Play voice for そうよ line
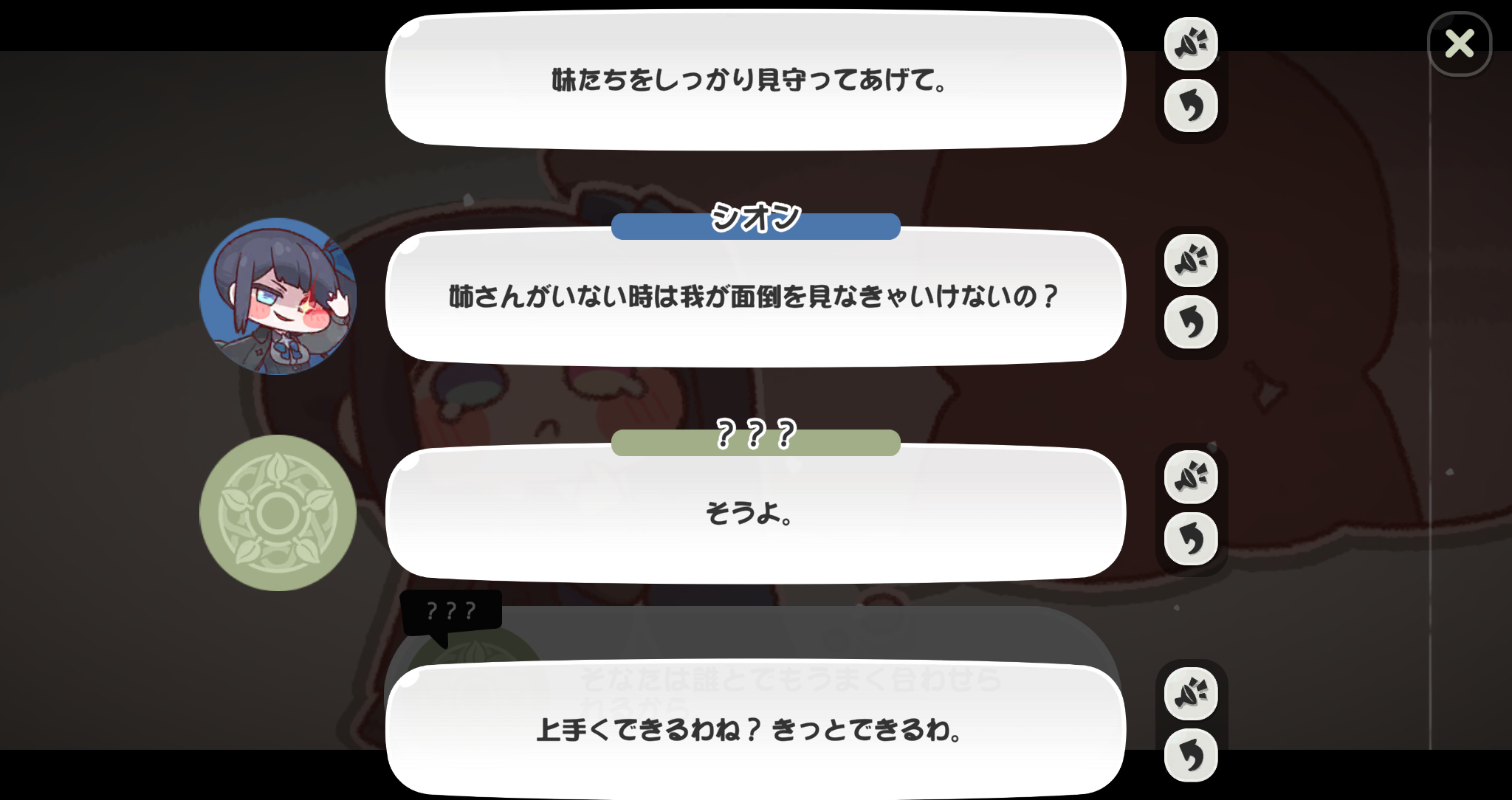Image resolution: width=1512 pixels, height=800 pixels. pyautogui.click(x=1190, y=477)
